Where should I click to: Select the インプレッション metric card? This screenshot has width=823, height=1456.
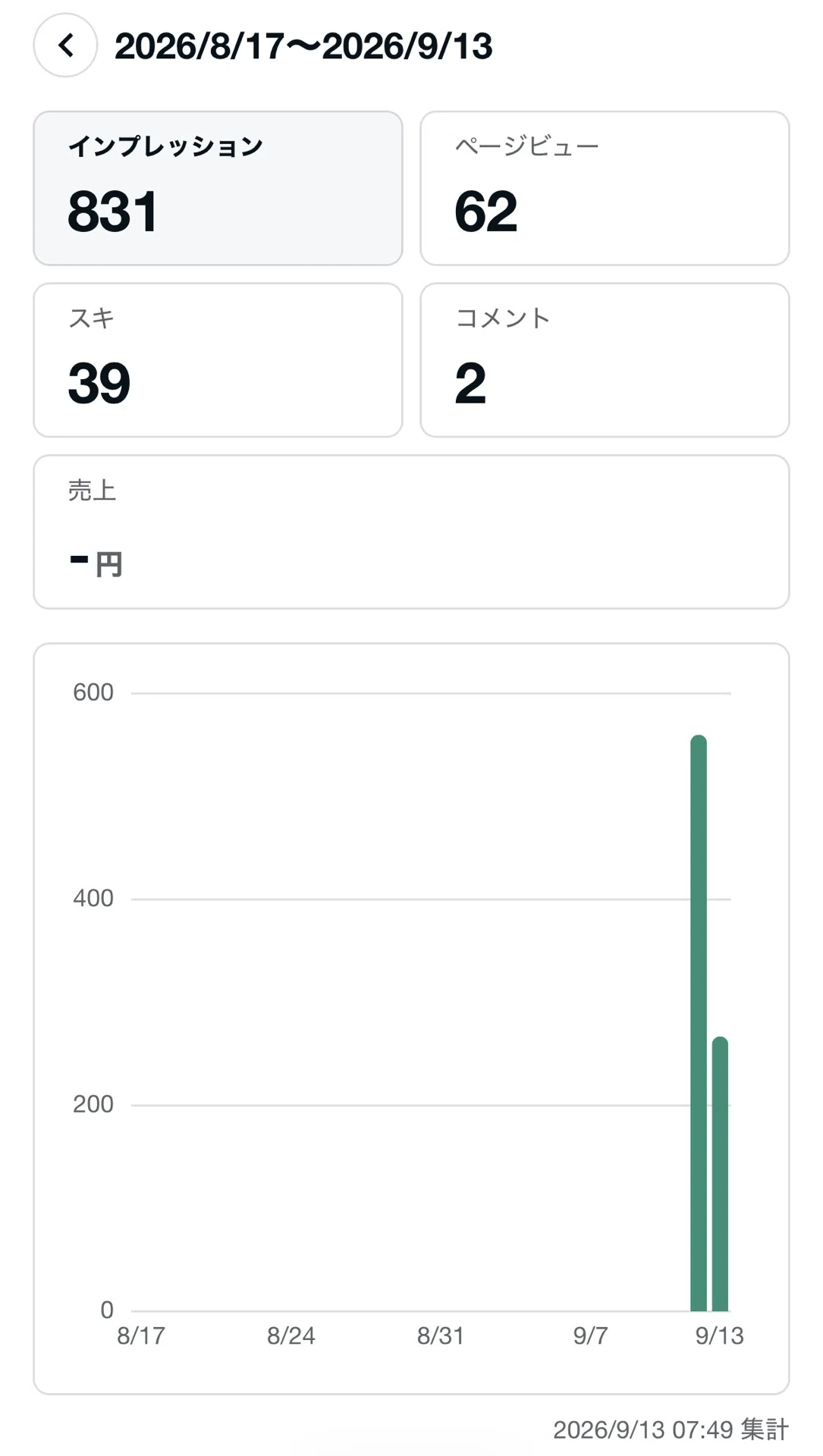(x=218, y=188)
